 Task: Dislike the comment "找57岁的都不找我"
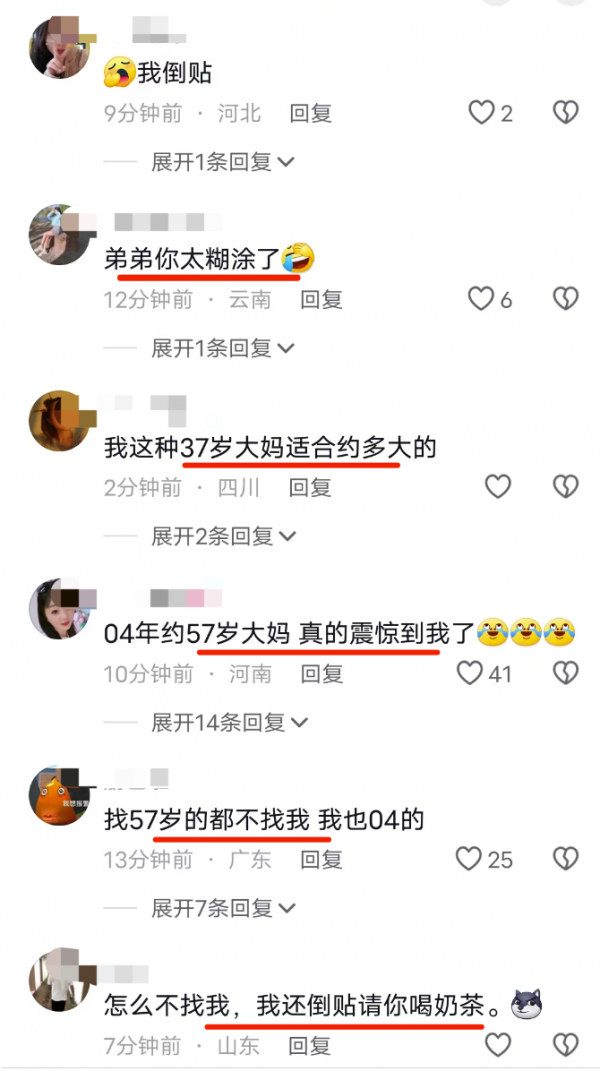pos(566,858)
